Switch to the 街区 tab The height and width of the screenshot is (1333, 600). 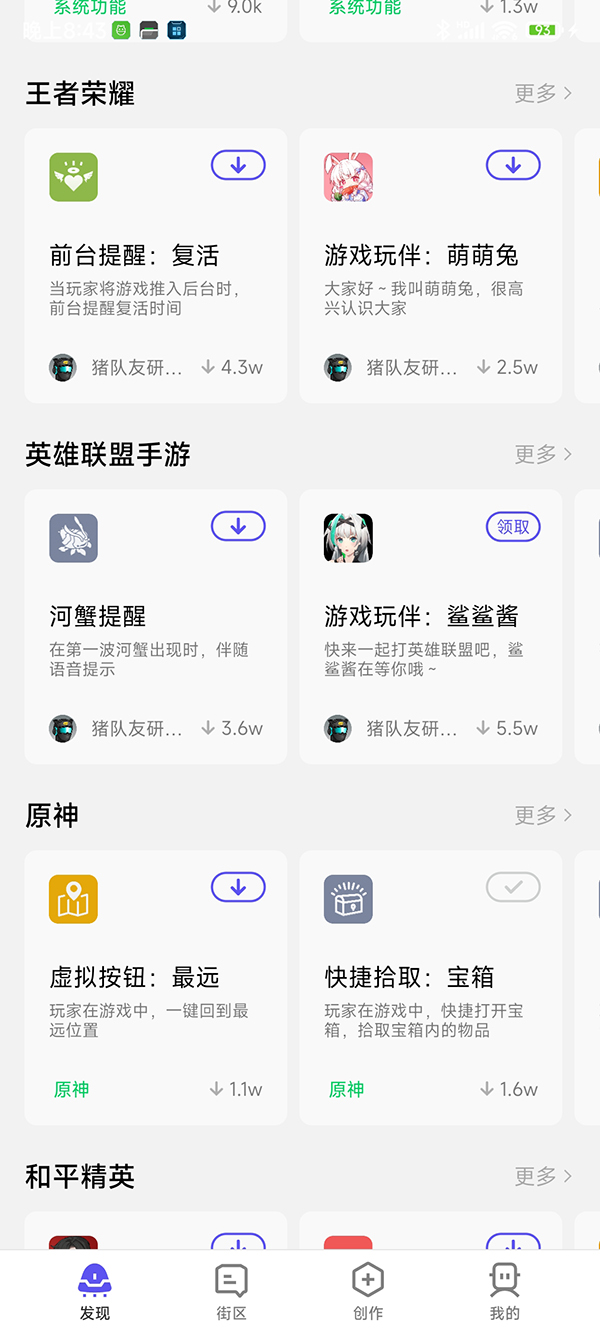click(231, 1291)
